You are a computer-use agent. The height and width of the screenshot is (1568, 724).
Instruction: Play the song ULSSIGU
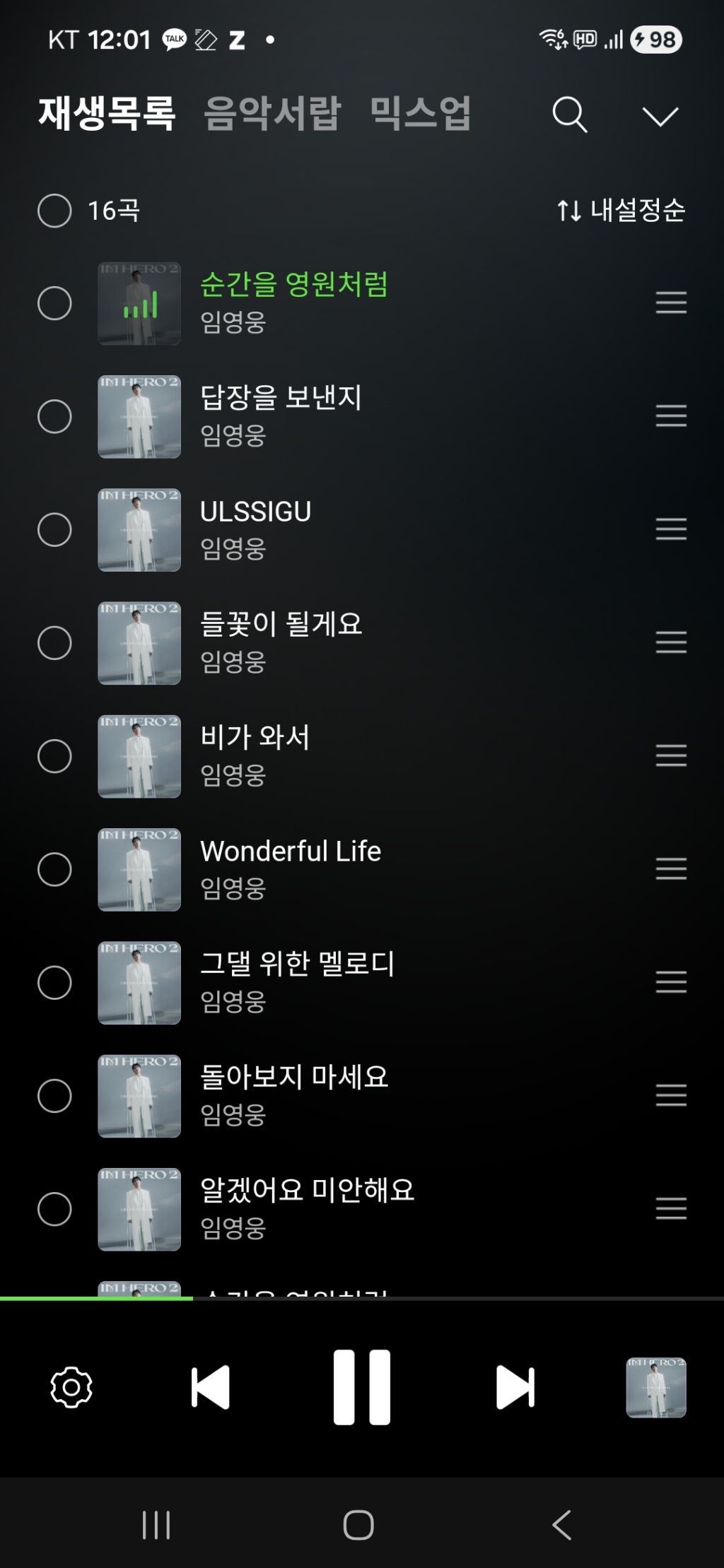tap(255, 512)
